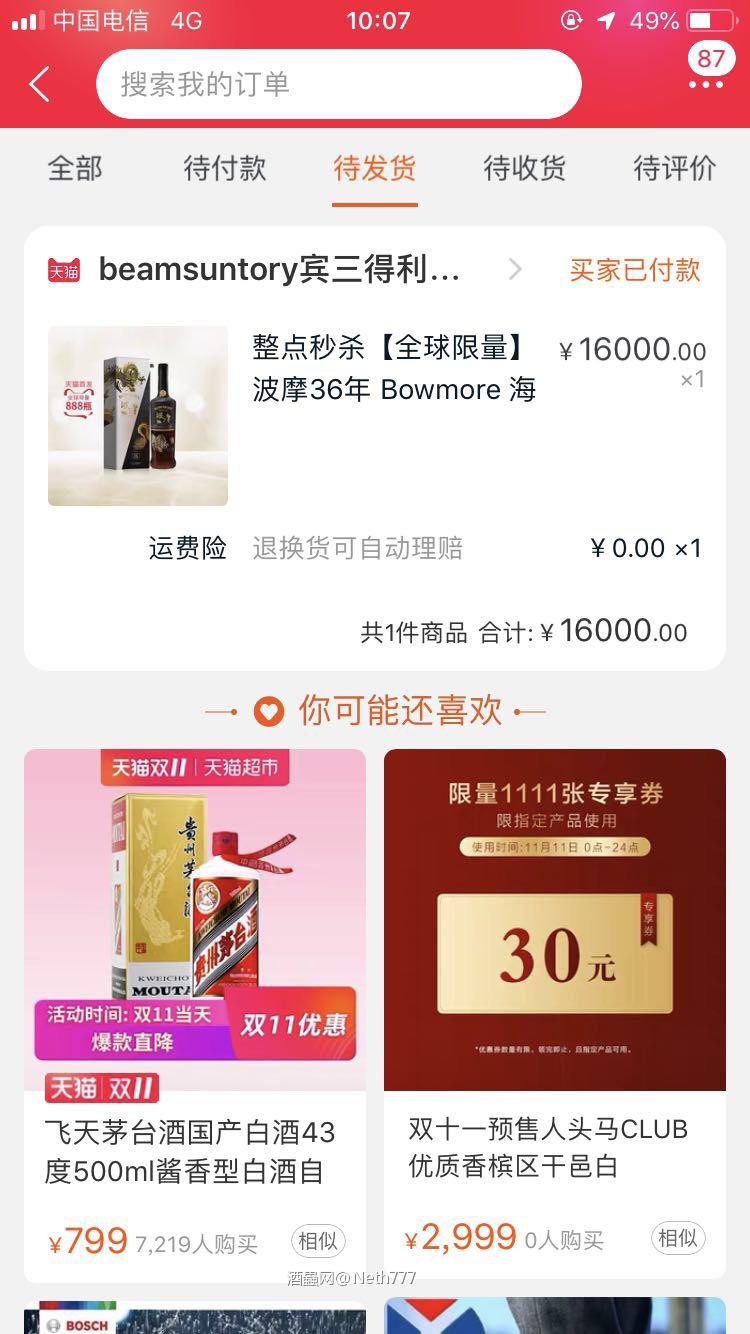
Task: Tap the search orders input field
Action: [337, 84]
